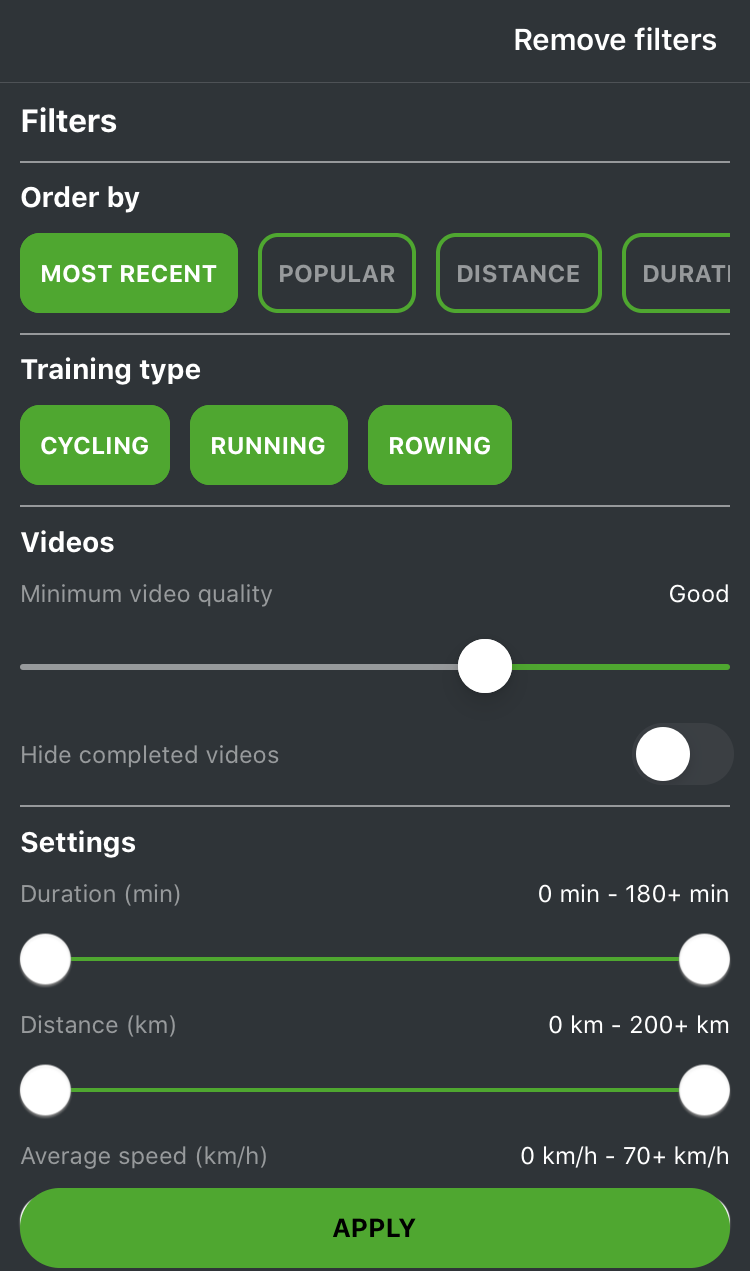Order videos by Duration
750x1271 pixels.
(680, 273)
